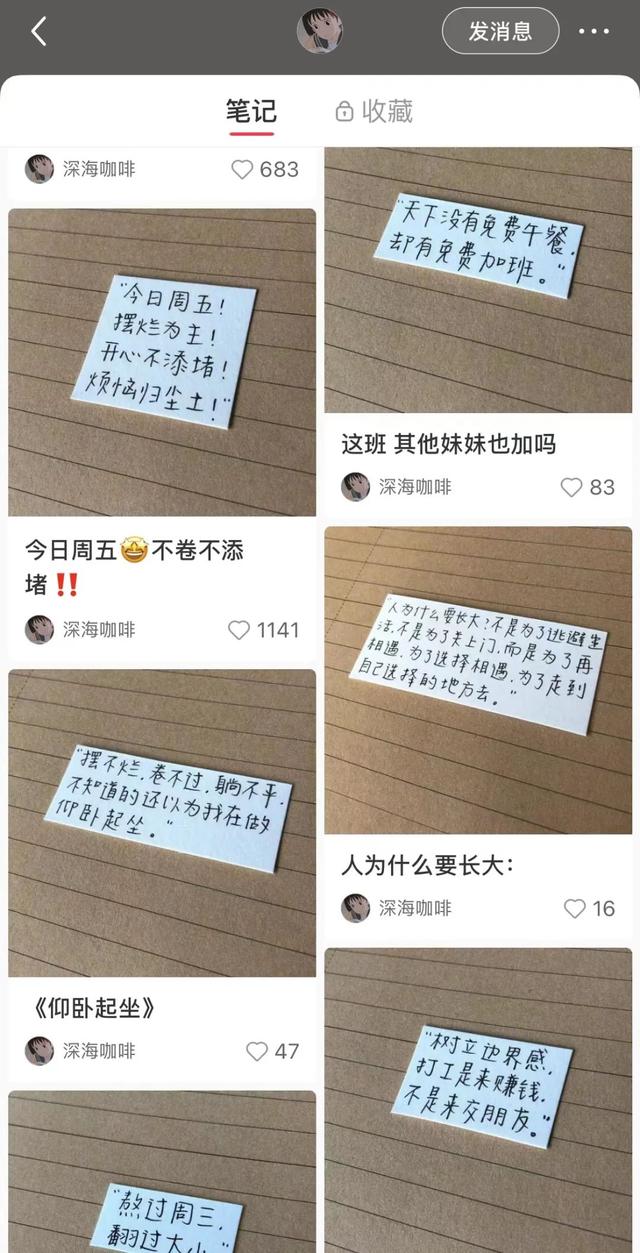Switch to the 收藏 tab
This screenshot has height=1253, width=640.
374,111
